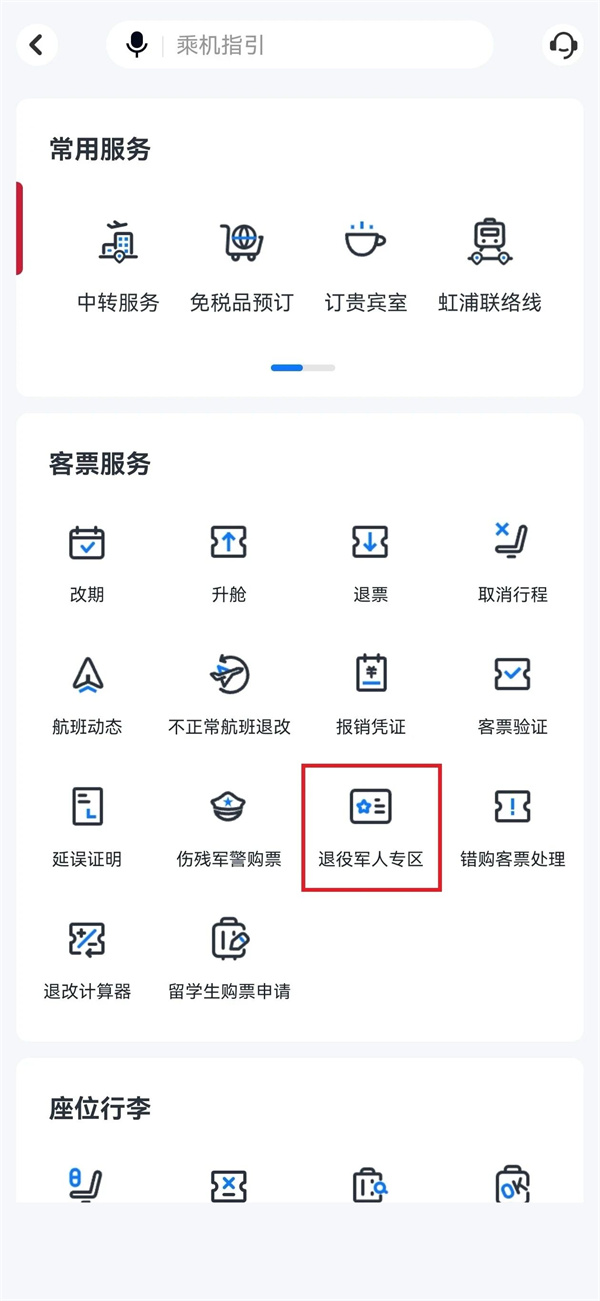Go back using the top-left arrow

(37, 45)
